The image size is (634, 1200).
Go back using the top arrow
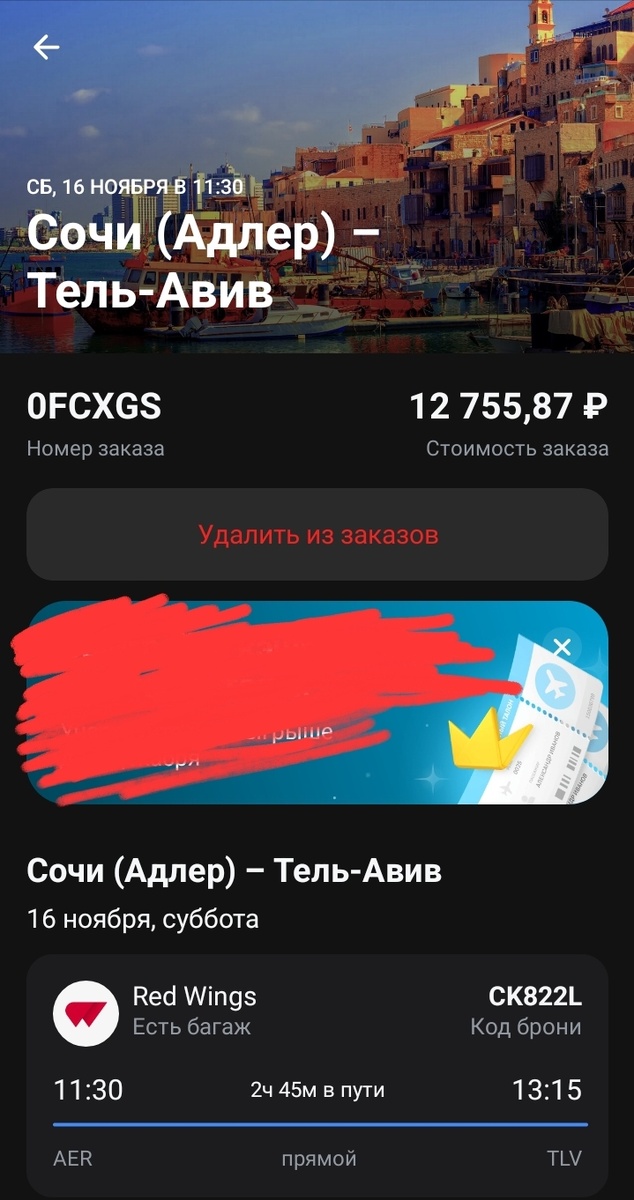click(46, 47)
